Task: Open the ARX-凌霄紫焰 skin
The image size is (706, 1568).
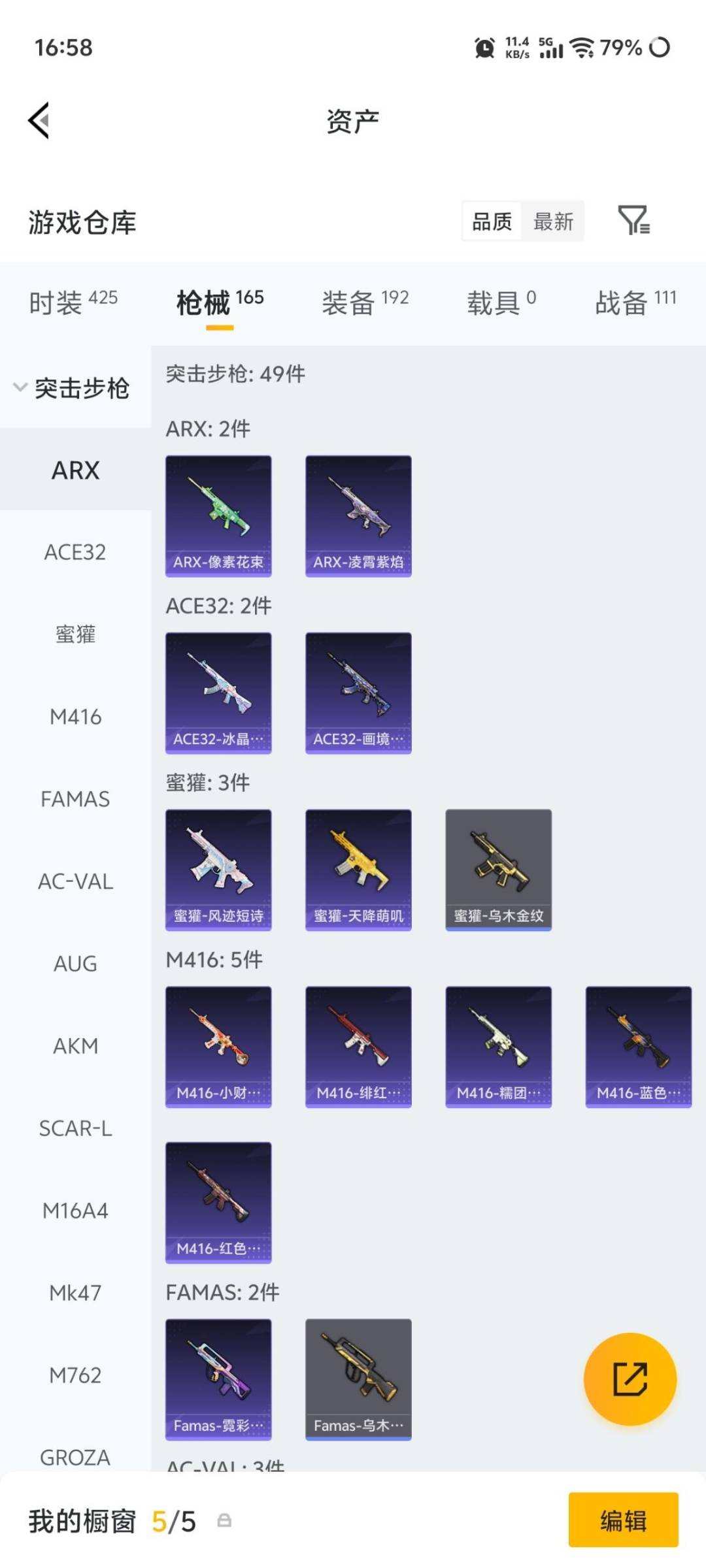Action: (358, 516)
